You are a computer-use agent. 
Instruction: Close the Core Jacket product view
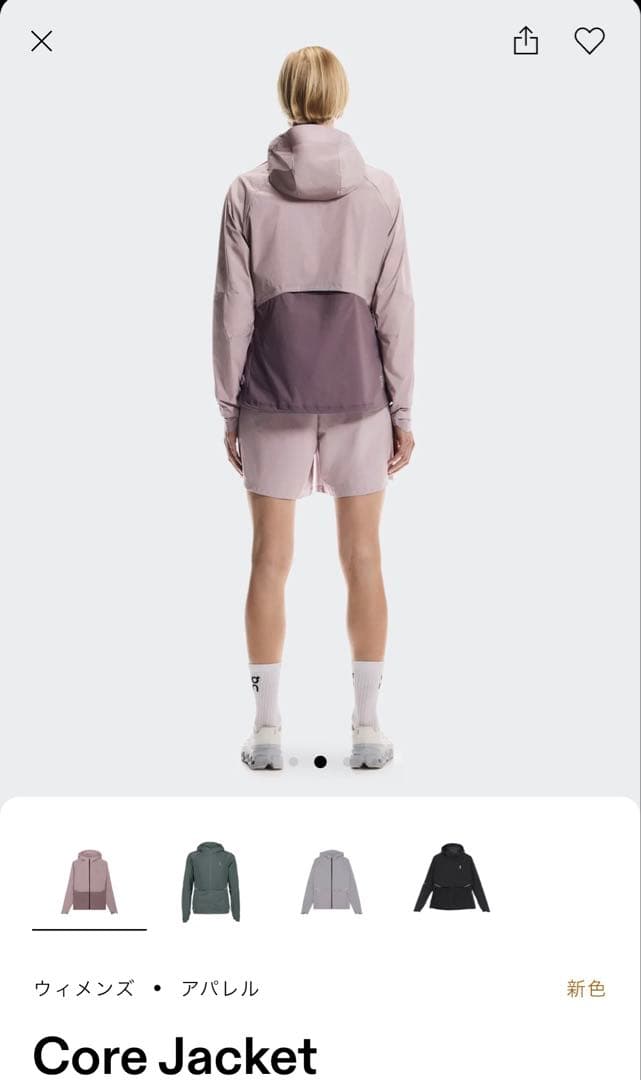click(x=41, y=41)
